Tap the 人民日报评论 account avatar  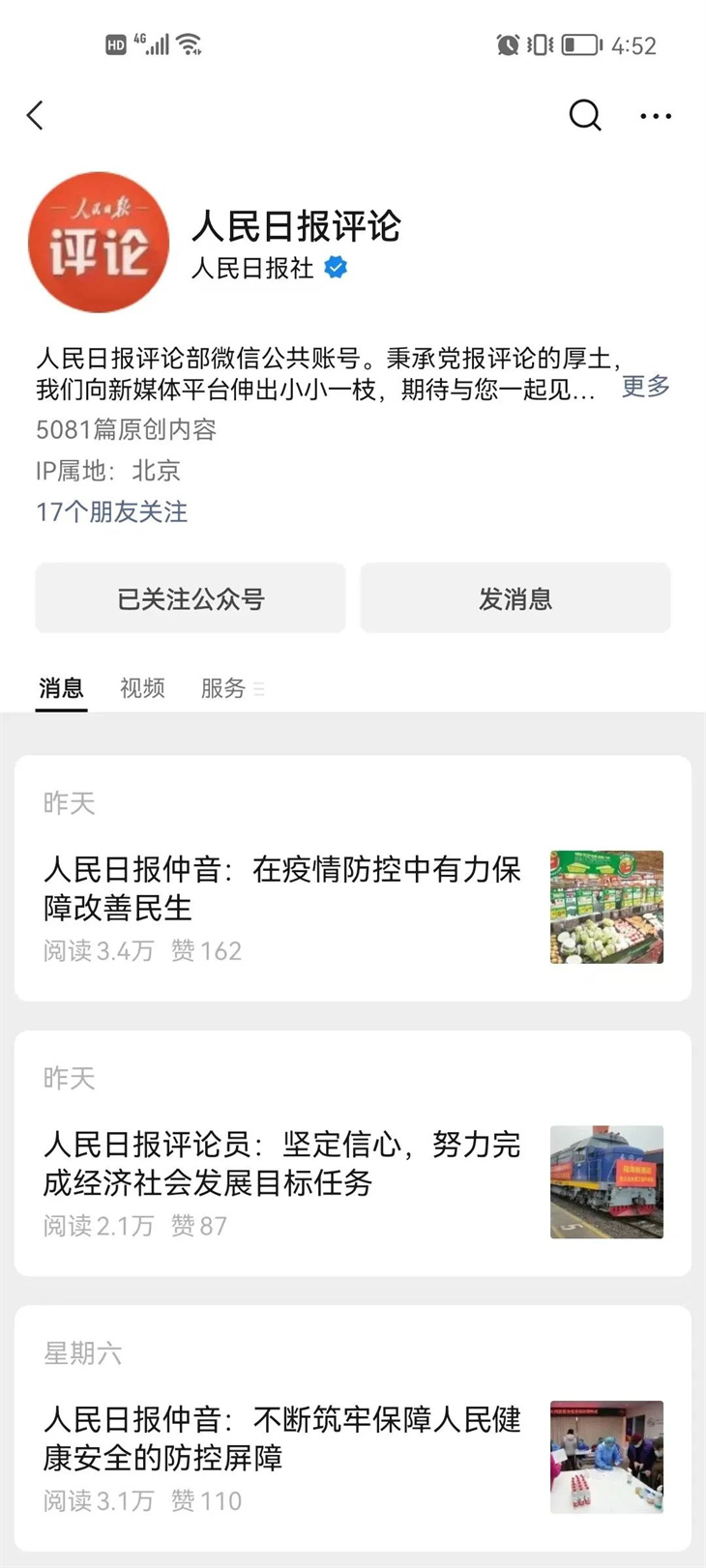99,243
